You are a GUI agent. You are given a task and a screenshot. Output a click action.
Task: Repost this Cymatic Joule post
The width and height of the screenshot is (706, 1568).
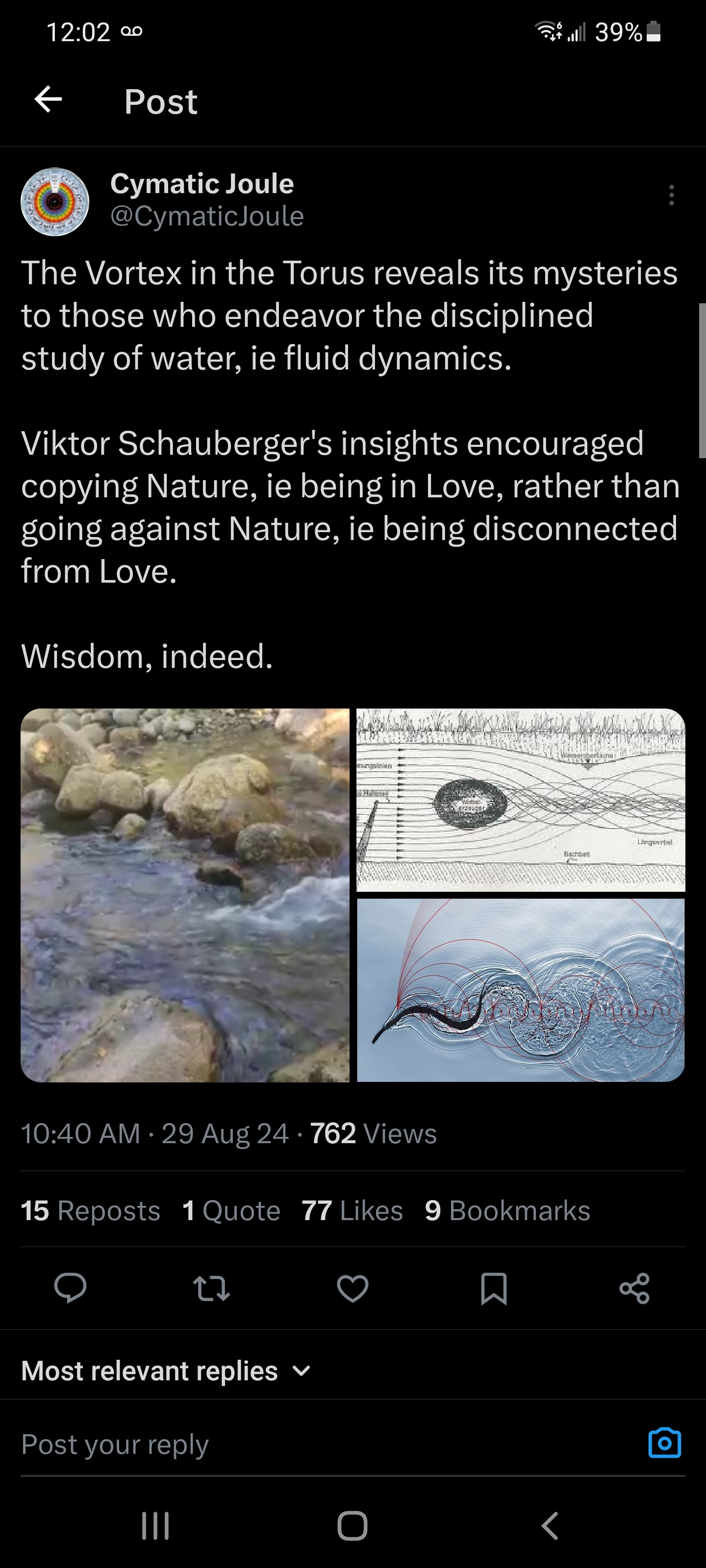click(211, 1288)
